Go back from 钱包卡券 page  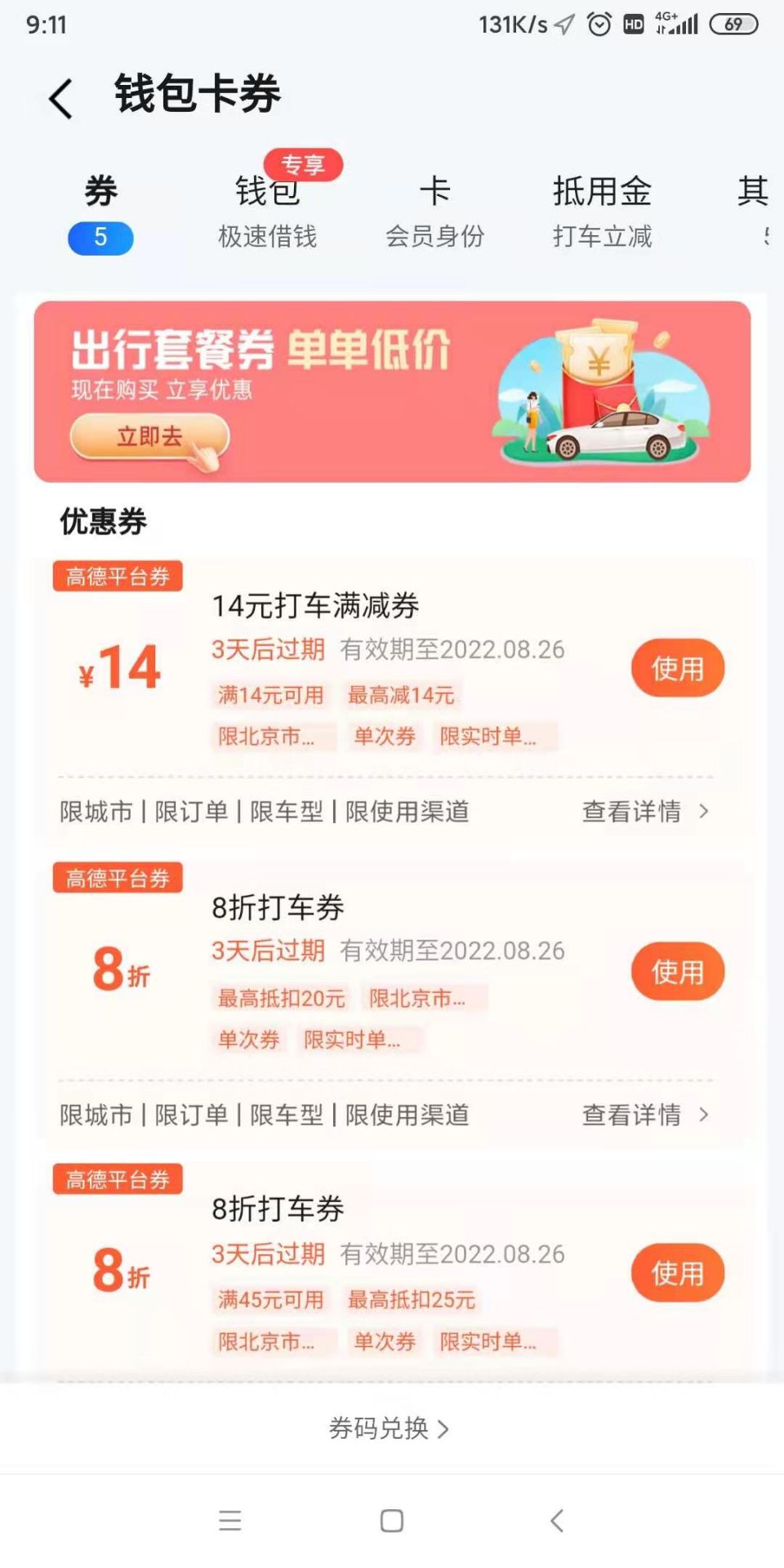(x=61, y=98)
